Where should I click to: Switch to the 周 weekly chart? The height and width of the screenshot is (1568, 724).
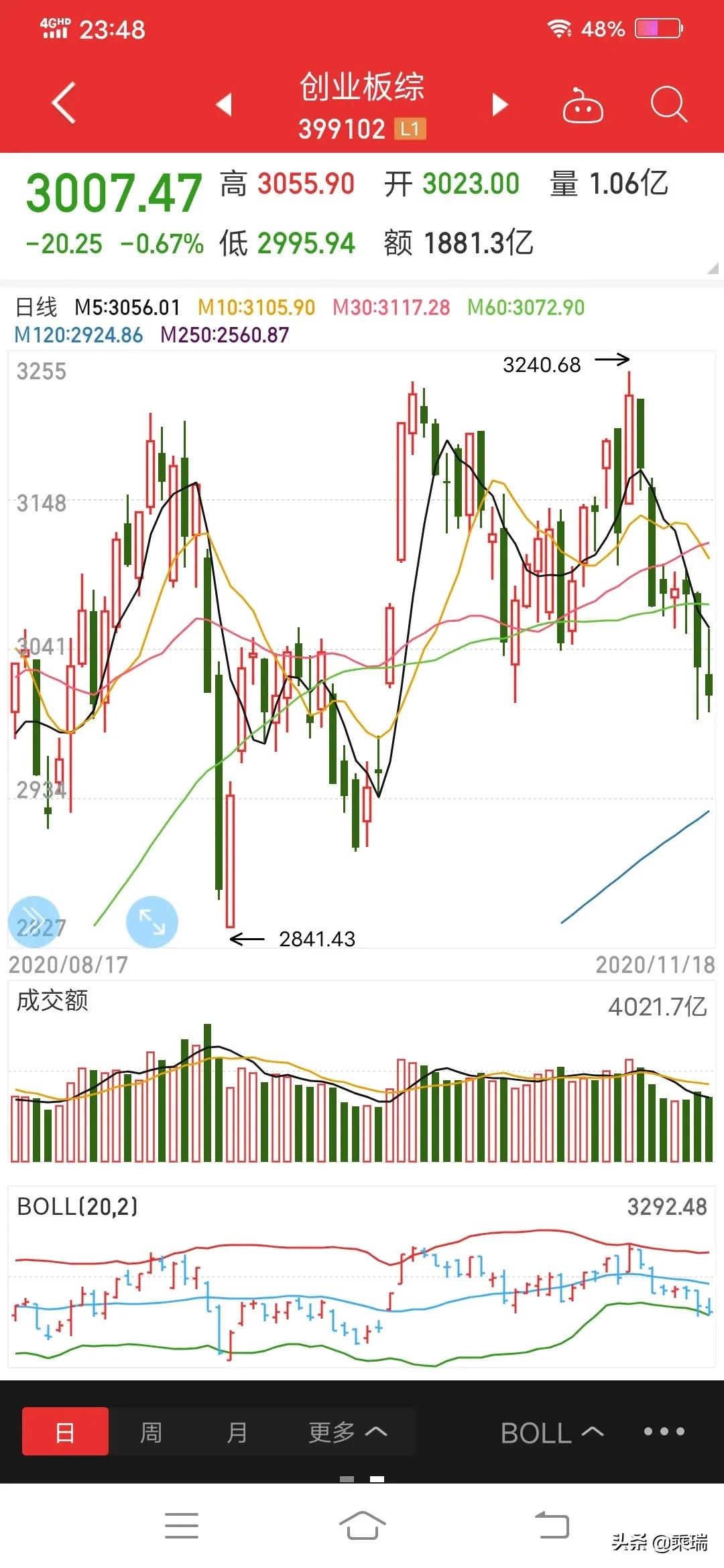(x=151, y=1432)
